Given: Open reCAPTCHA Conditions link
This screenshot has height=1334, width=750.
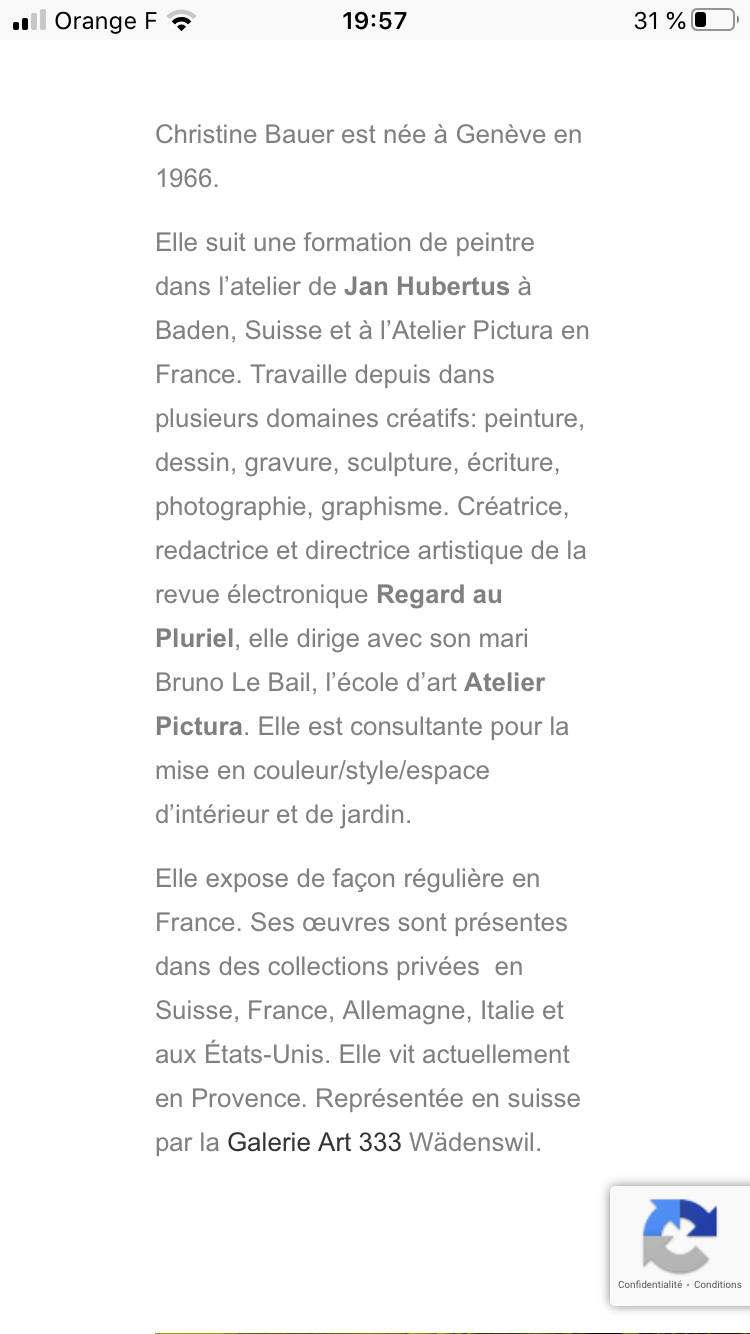Looking at the screenshot, I should coord(717,1284).
